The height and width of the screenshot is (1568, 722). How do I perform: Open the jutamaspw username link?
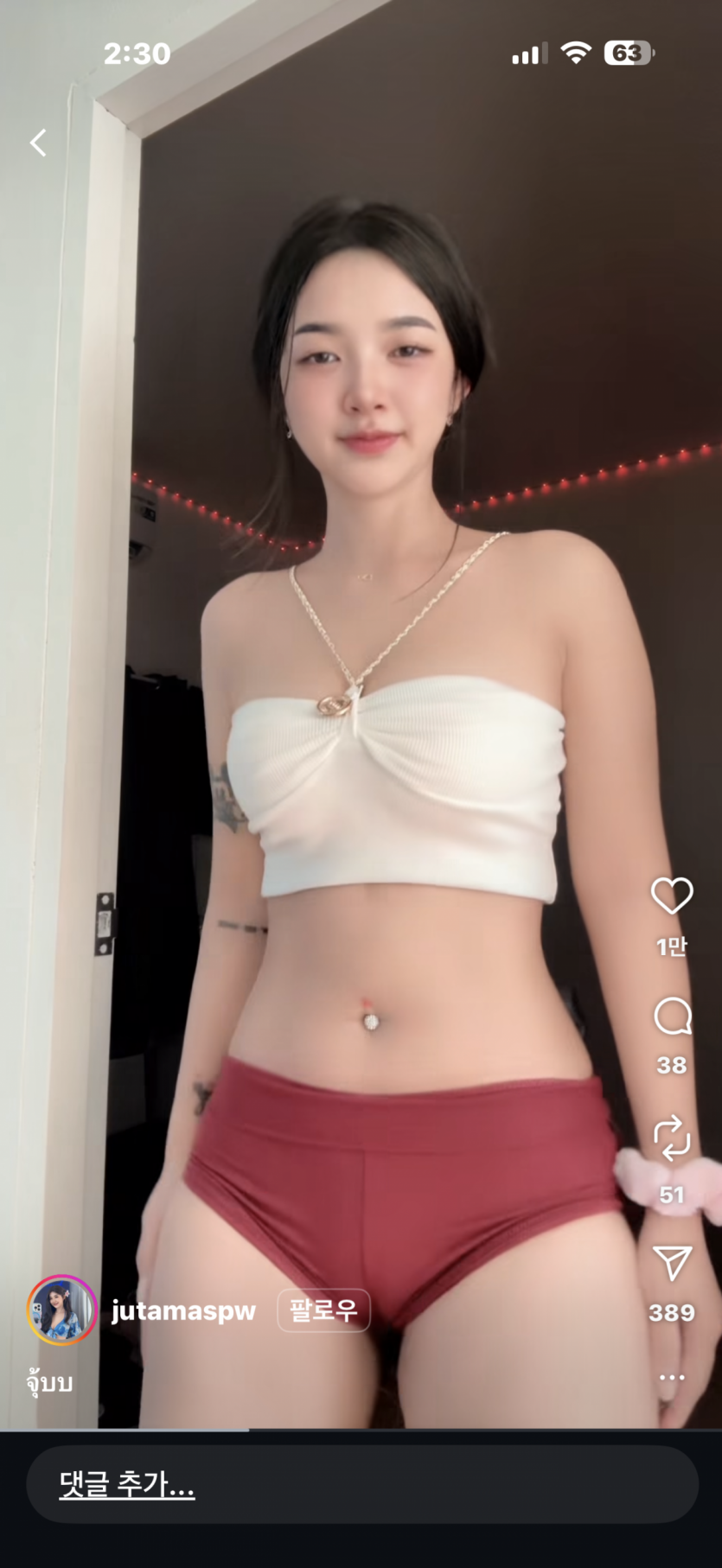click(x=183, y=1311)
